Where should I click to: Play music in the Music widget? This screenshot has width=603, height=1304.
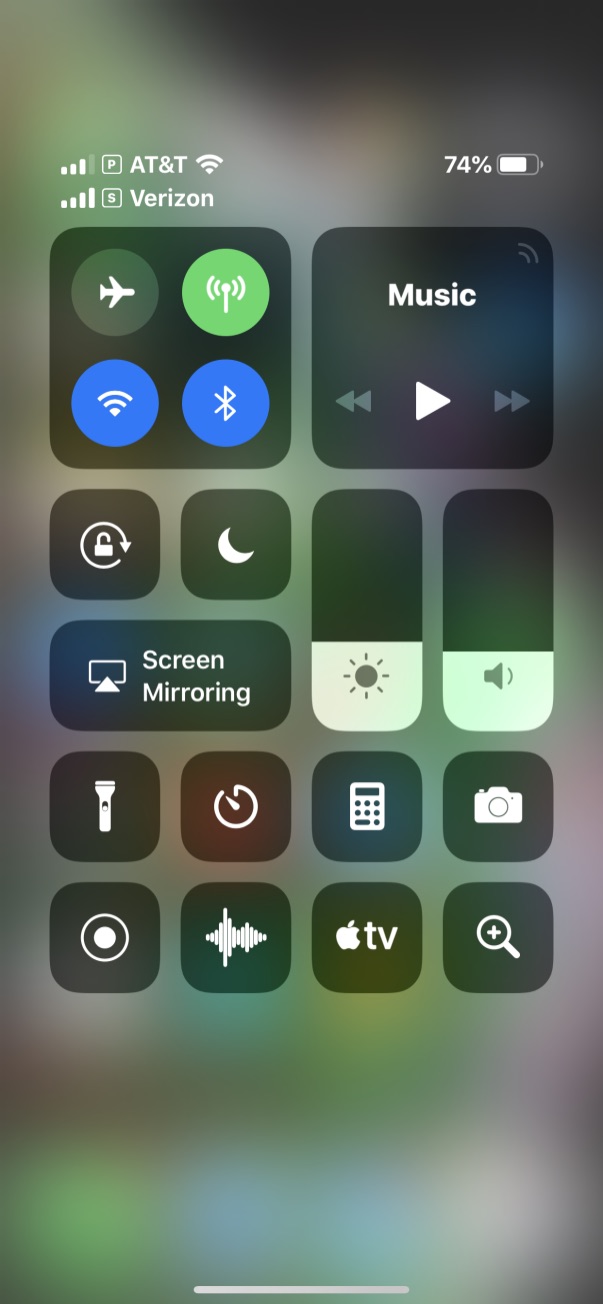point(432,401)
